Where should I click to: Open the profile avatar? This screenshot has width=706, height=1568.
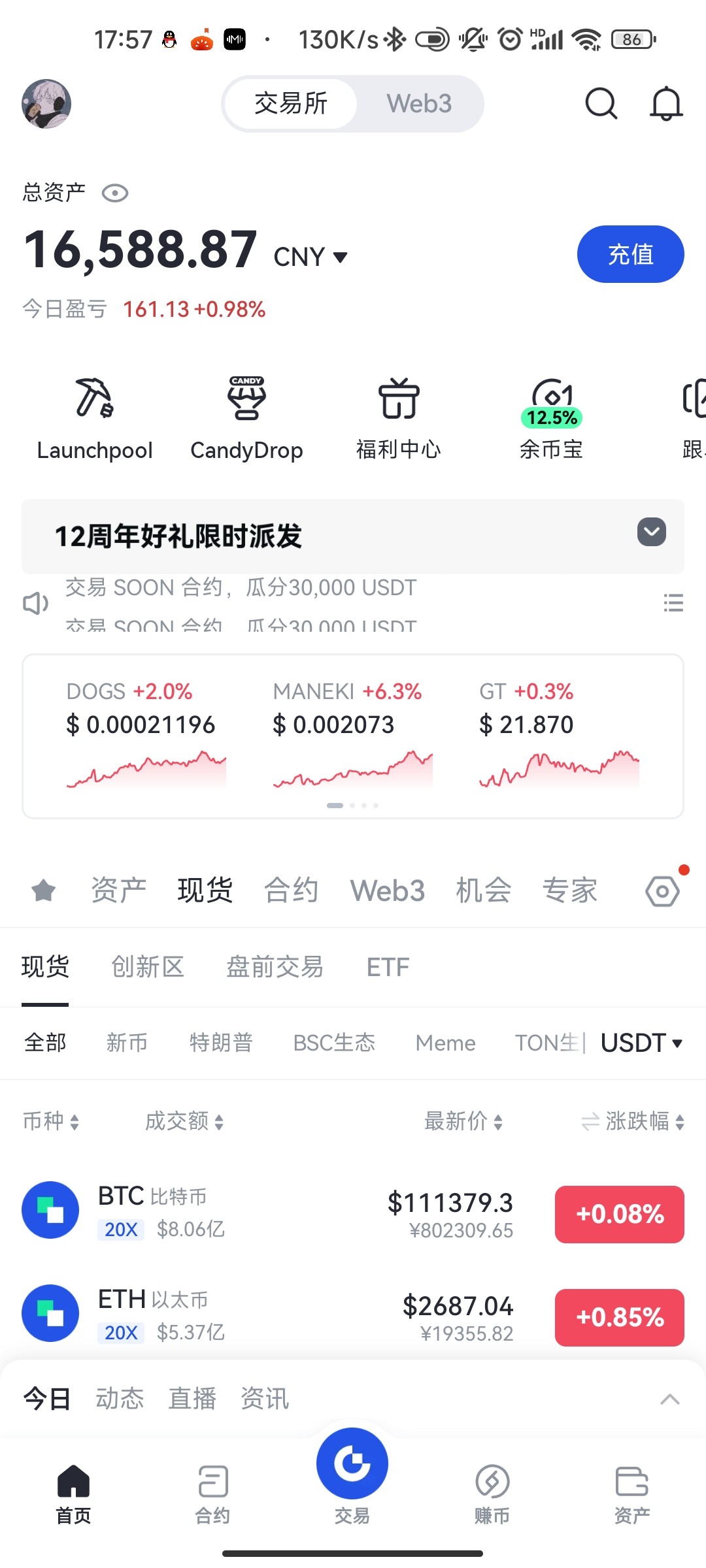[x=46, y=104]
